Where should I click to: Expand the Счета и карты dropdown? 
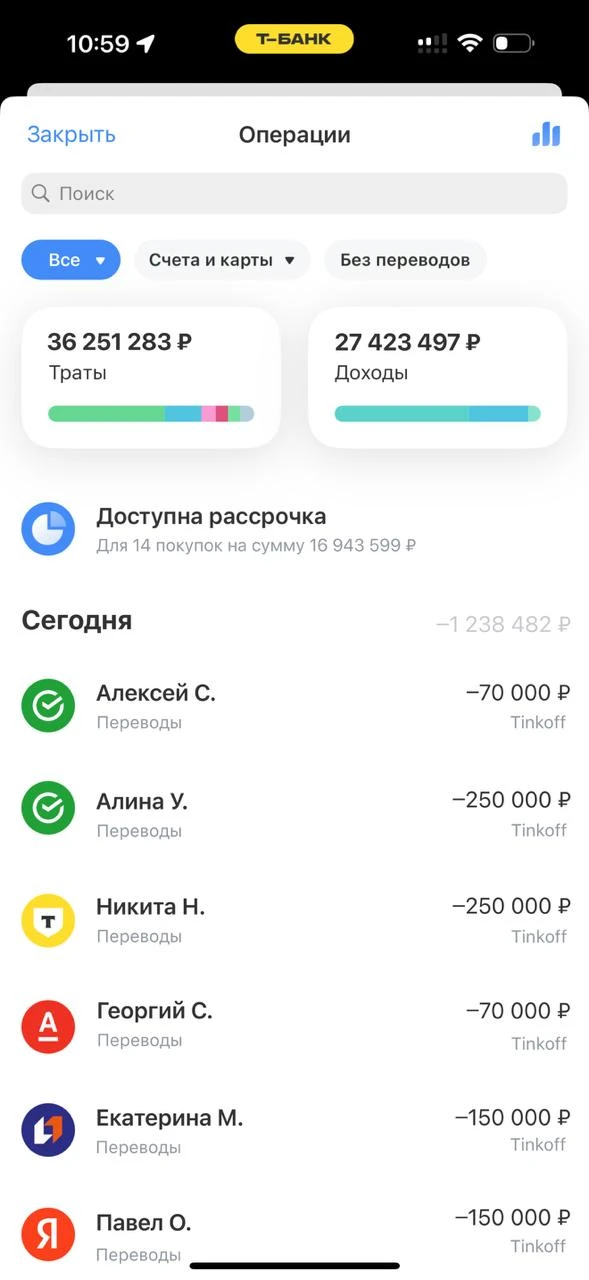[x=222, y=260]
